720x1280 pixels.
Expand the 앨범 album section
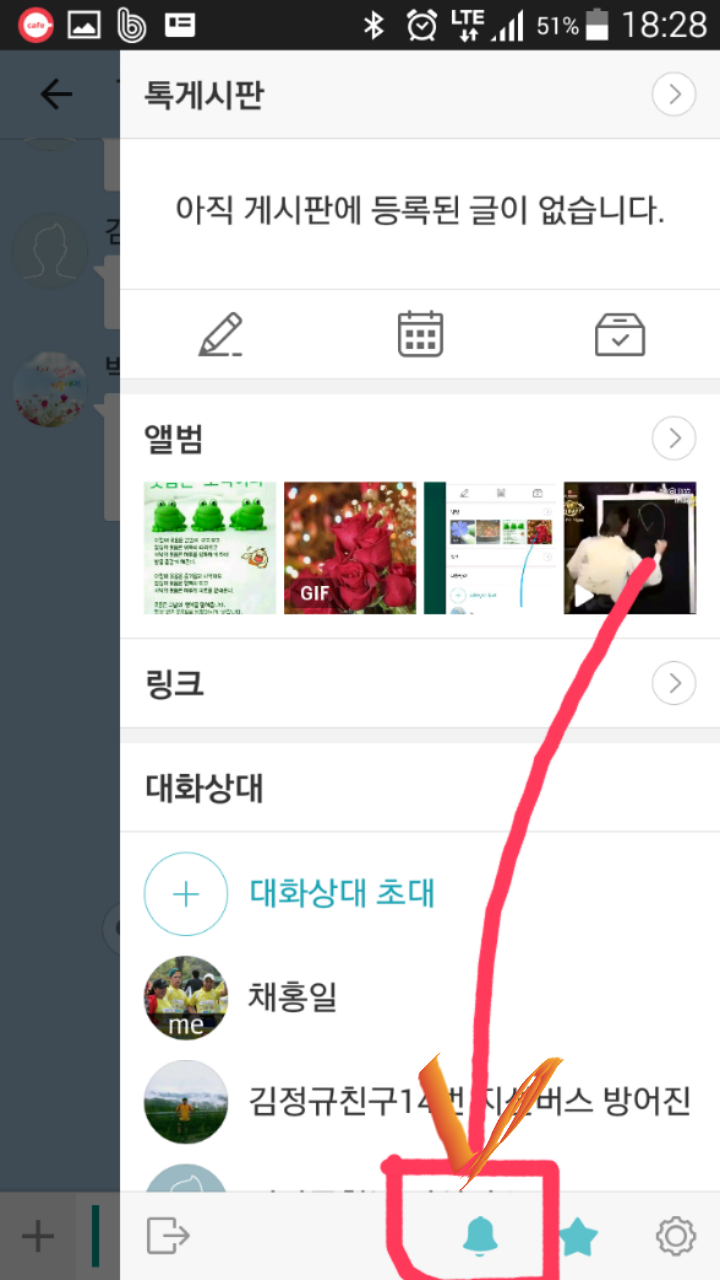tap(674, 438)
